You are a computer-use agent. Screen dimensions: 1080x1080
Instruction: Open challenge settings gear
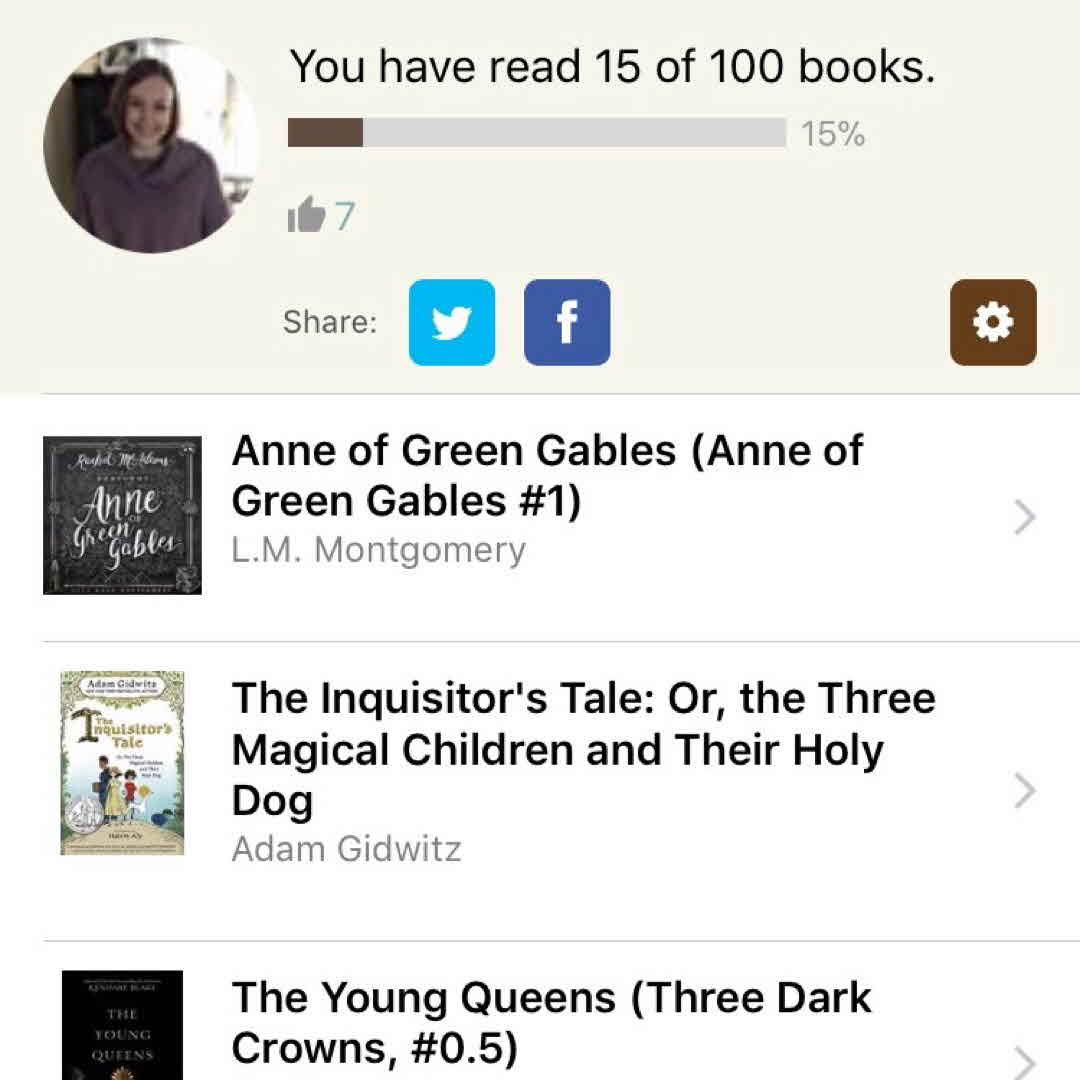tap(993, 322)
